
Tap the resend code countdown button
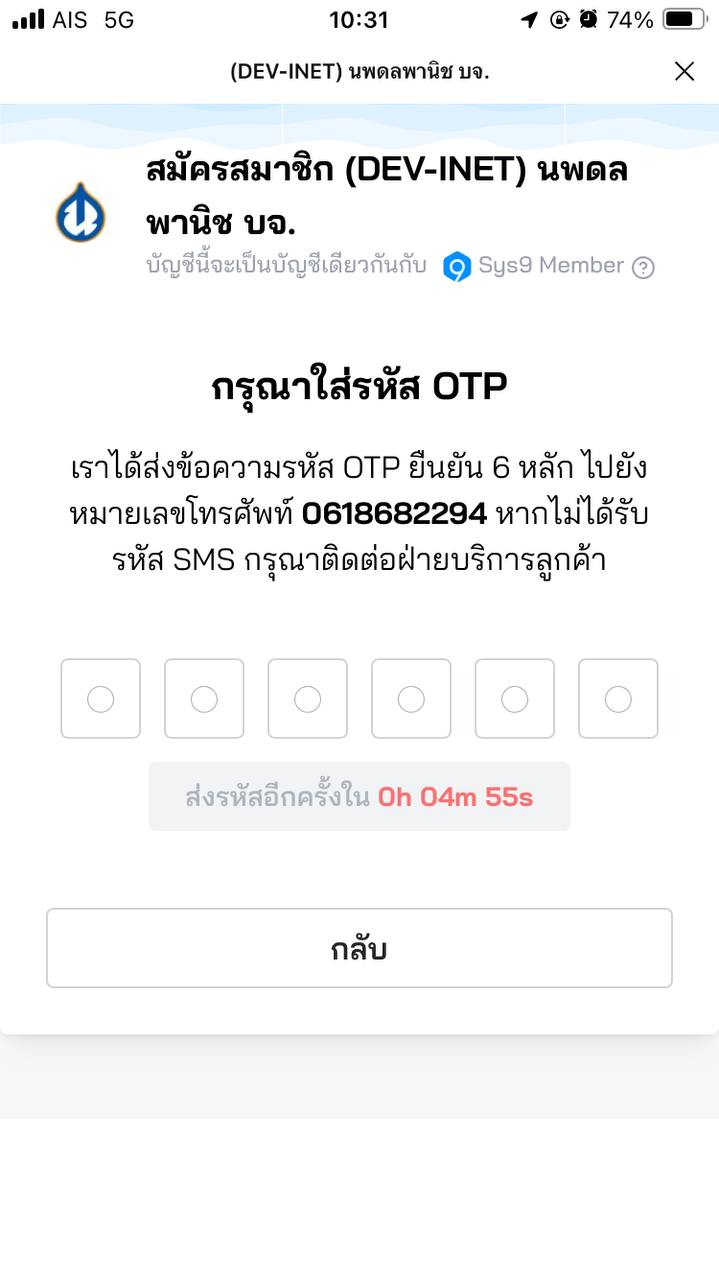coord(359,797)
